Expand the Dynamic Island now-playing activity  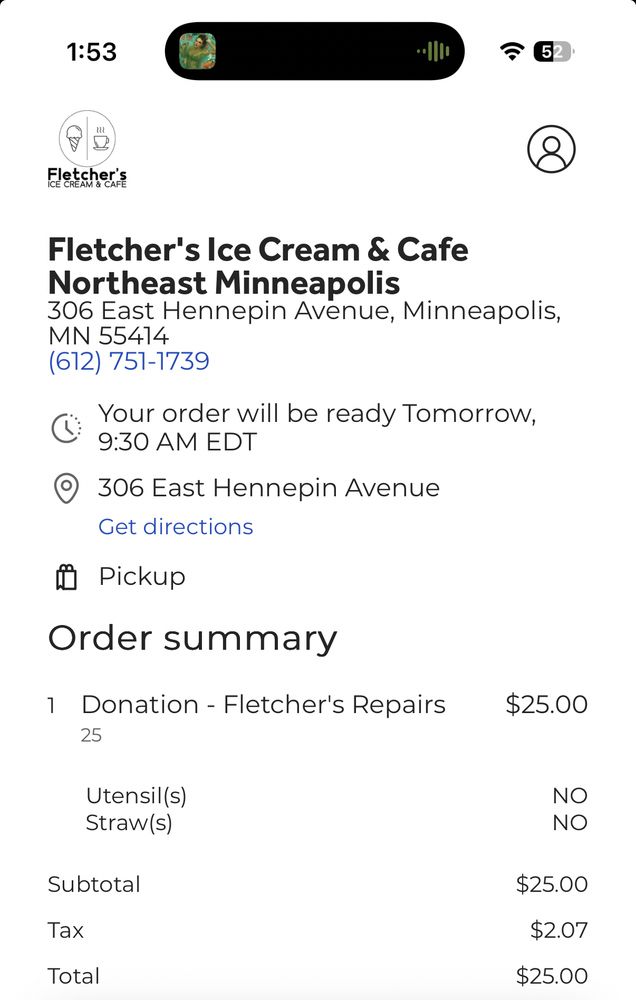314,51
